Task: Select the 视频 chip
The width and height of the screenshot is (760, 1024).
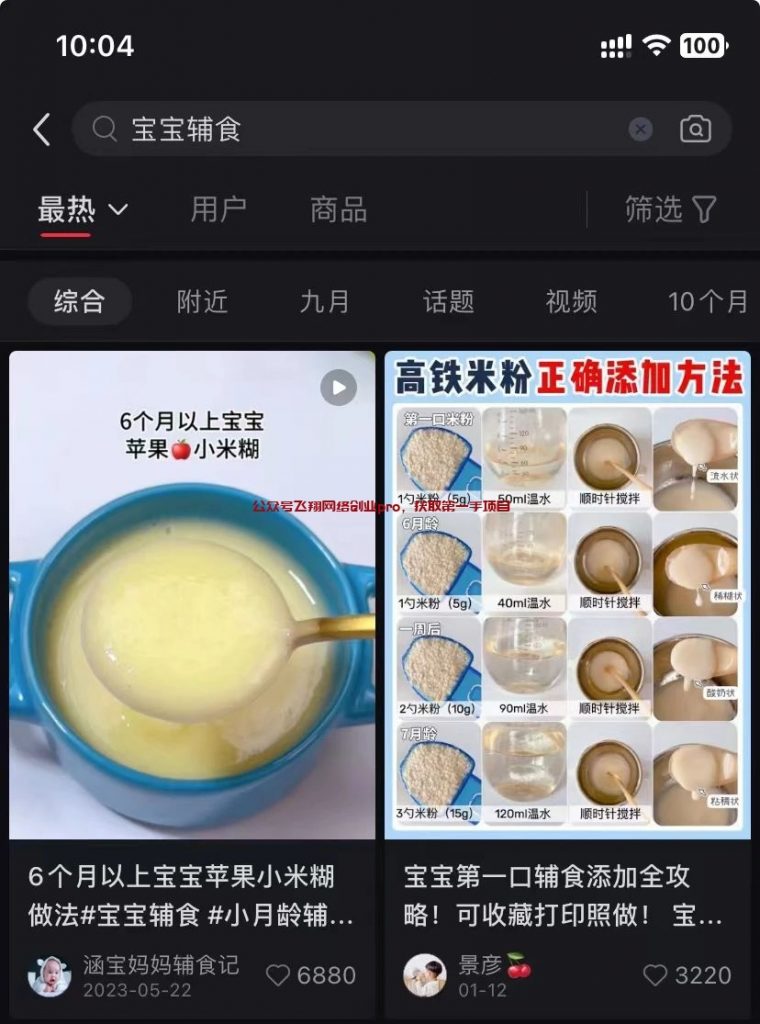Action: (571, 301)
